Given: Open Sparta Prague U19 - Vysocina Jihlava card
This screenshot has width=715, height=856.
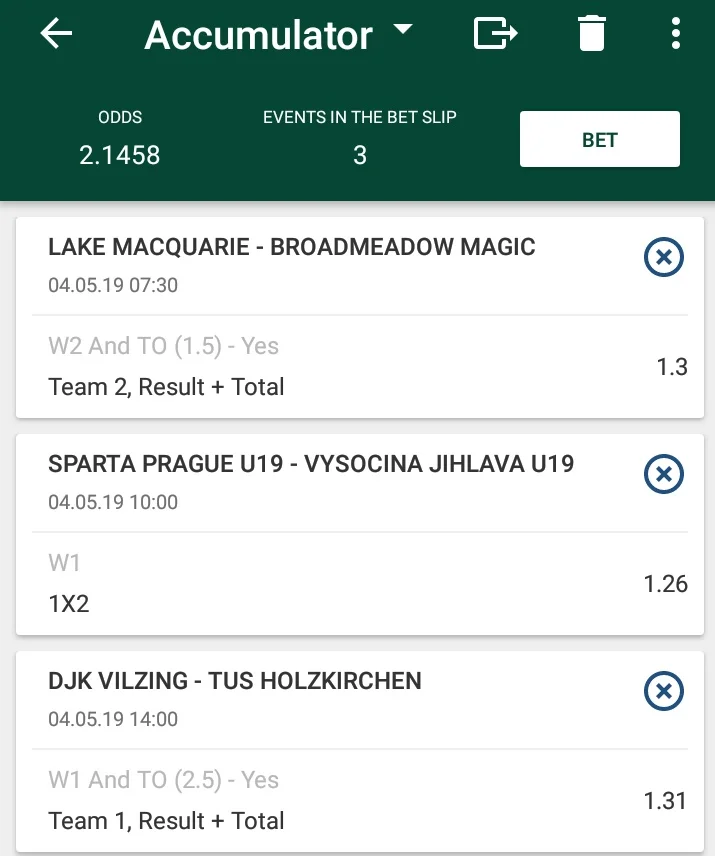Looking at the screenshot, I should pyautogui.click(x=330, y=583).
